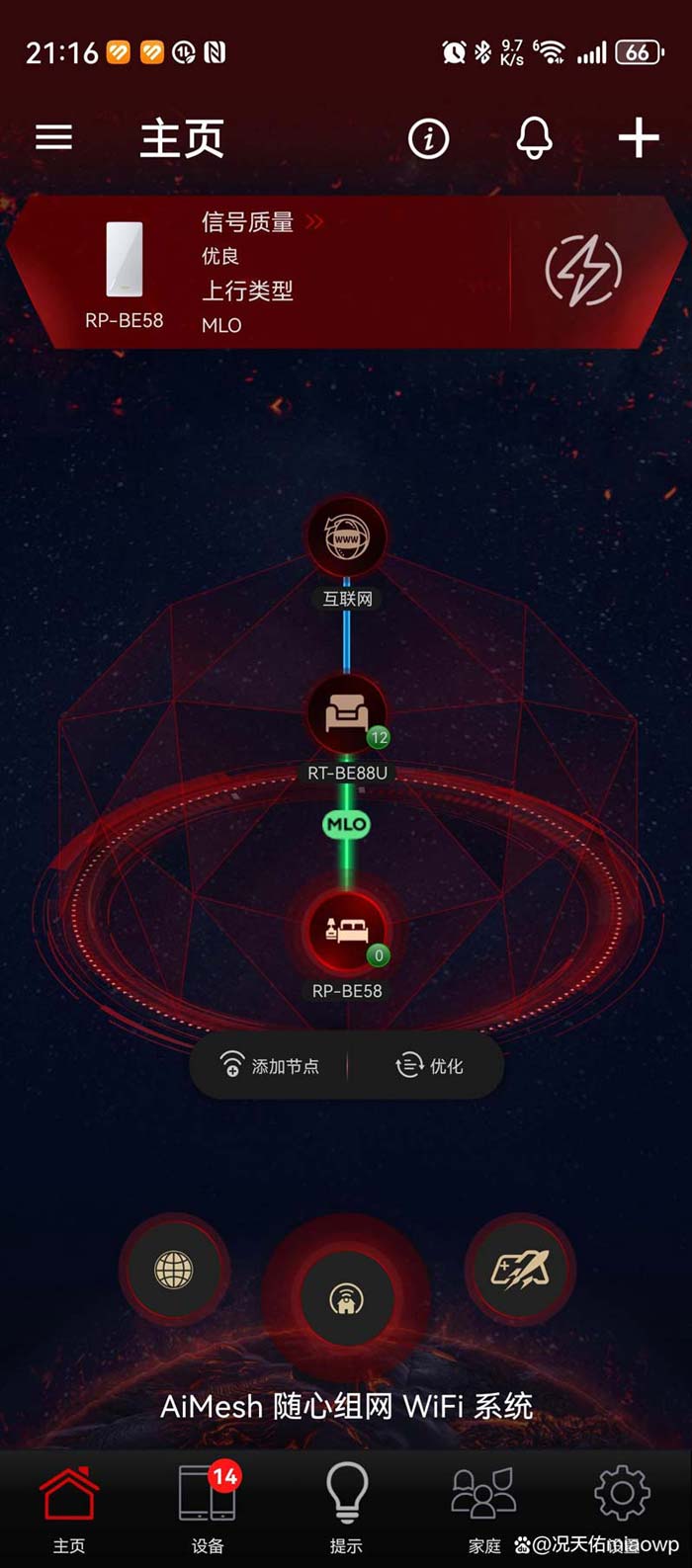The width and height of the screenshot is (692, 1568).
Task: Open the notifications bell
Action: coord(534,138)
